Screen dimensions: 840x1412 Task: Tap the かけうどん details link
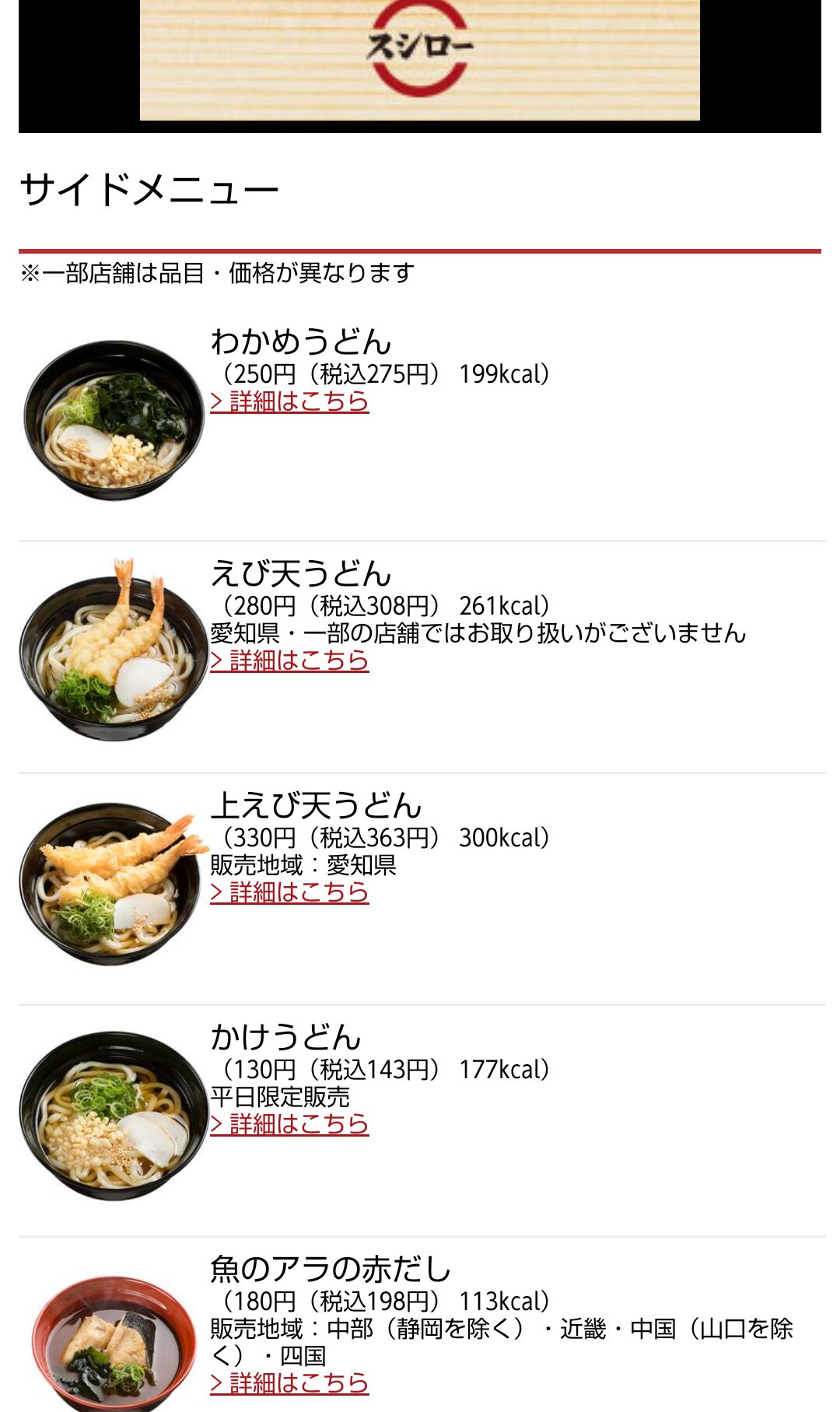tap(289, 1124)
